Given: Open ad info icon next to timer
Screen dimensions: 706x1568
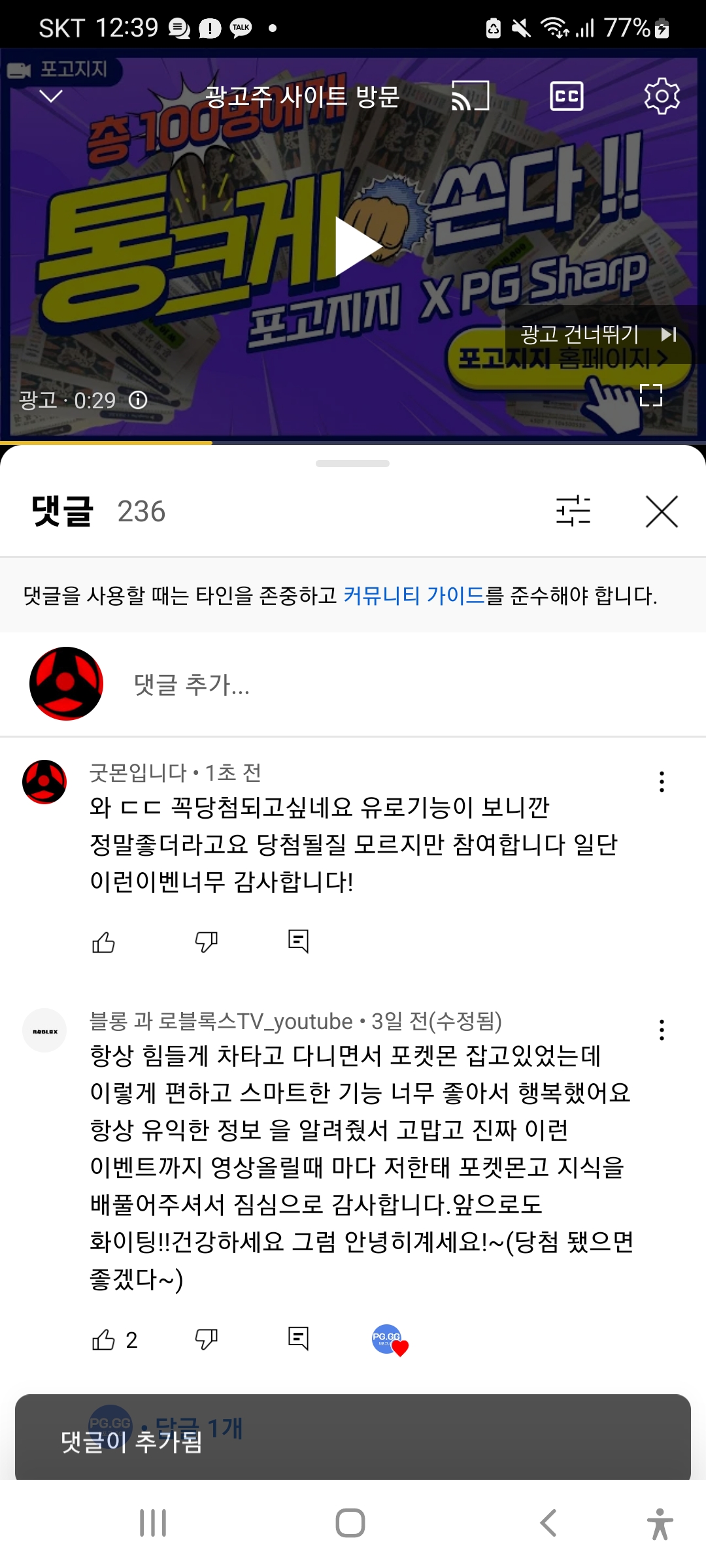Looking at the screenshot, I should 138,400.
